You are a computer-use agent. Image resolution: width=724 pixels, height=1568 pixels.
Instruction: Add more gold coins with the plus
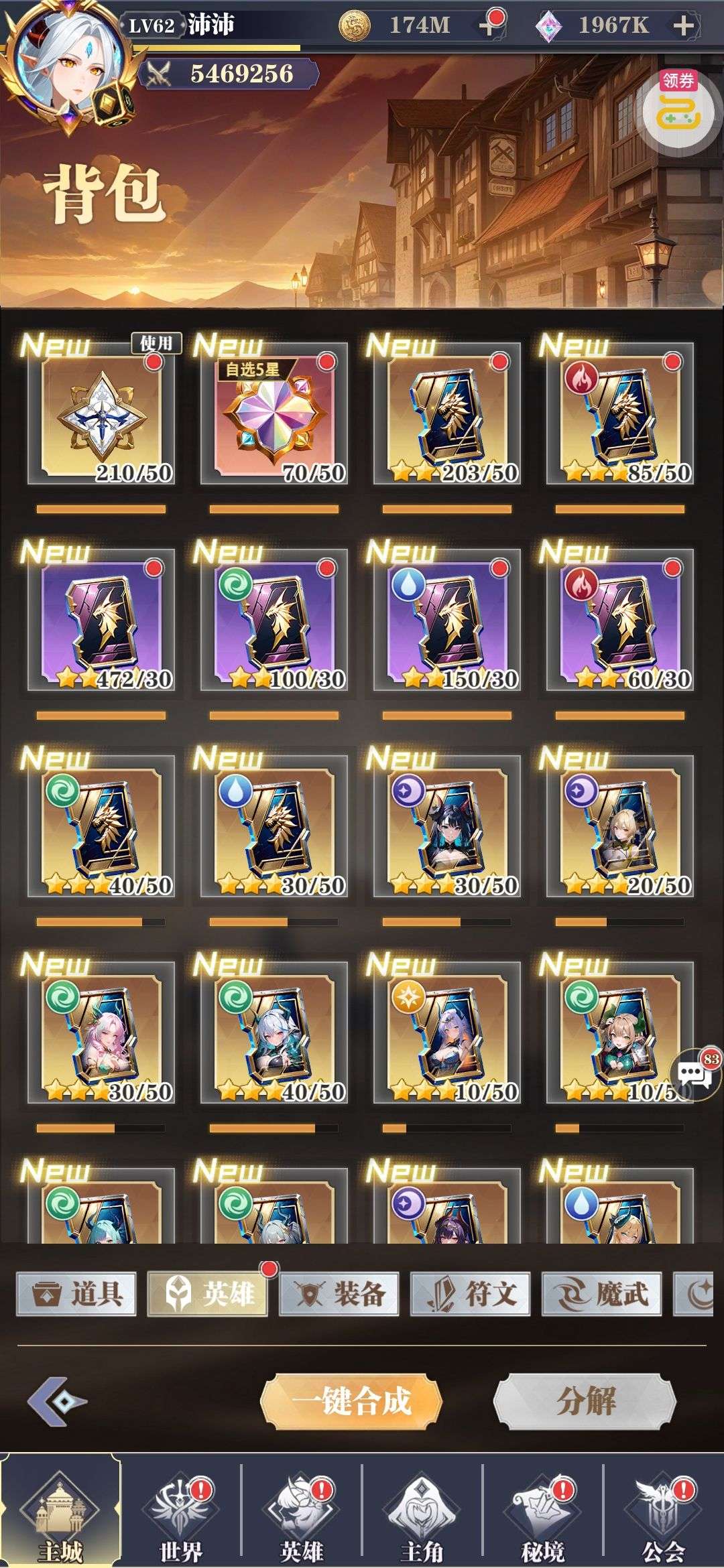click(x=490, y=26)
